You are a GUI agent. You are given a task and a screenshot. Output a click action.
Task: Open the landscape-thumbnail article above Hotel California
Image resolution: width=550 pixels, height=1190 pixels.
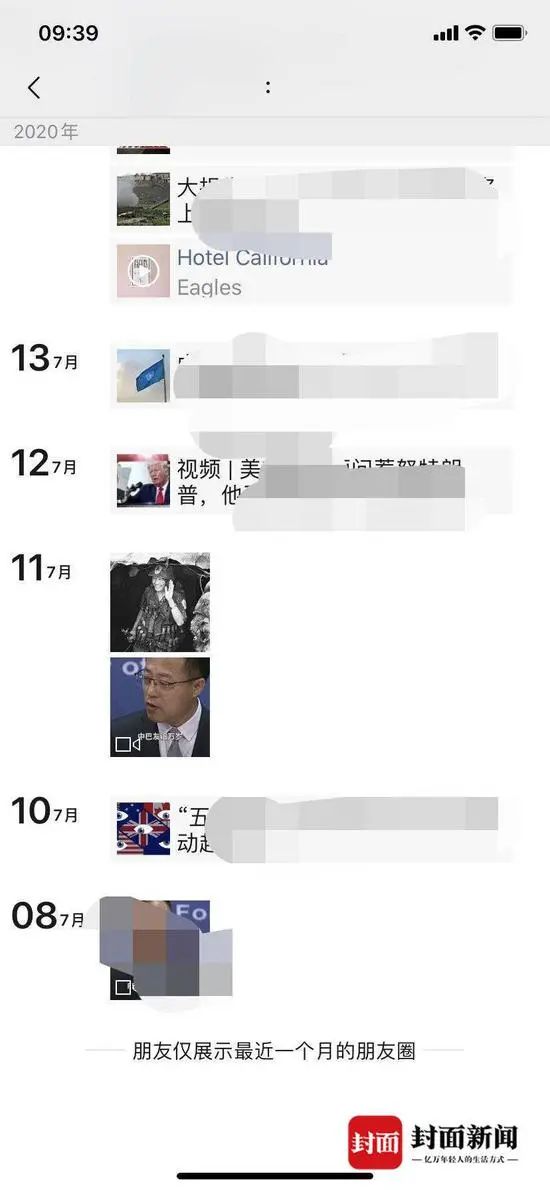tap(312, 200)
